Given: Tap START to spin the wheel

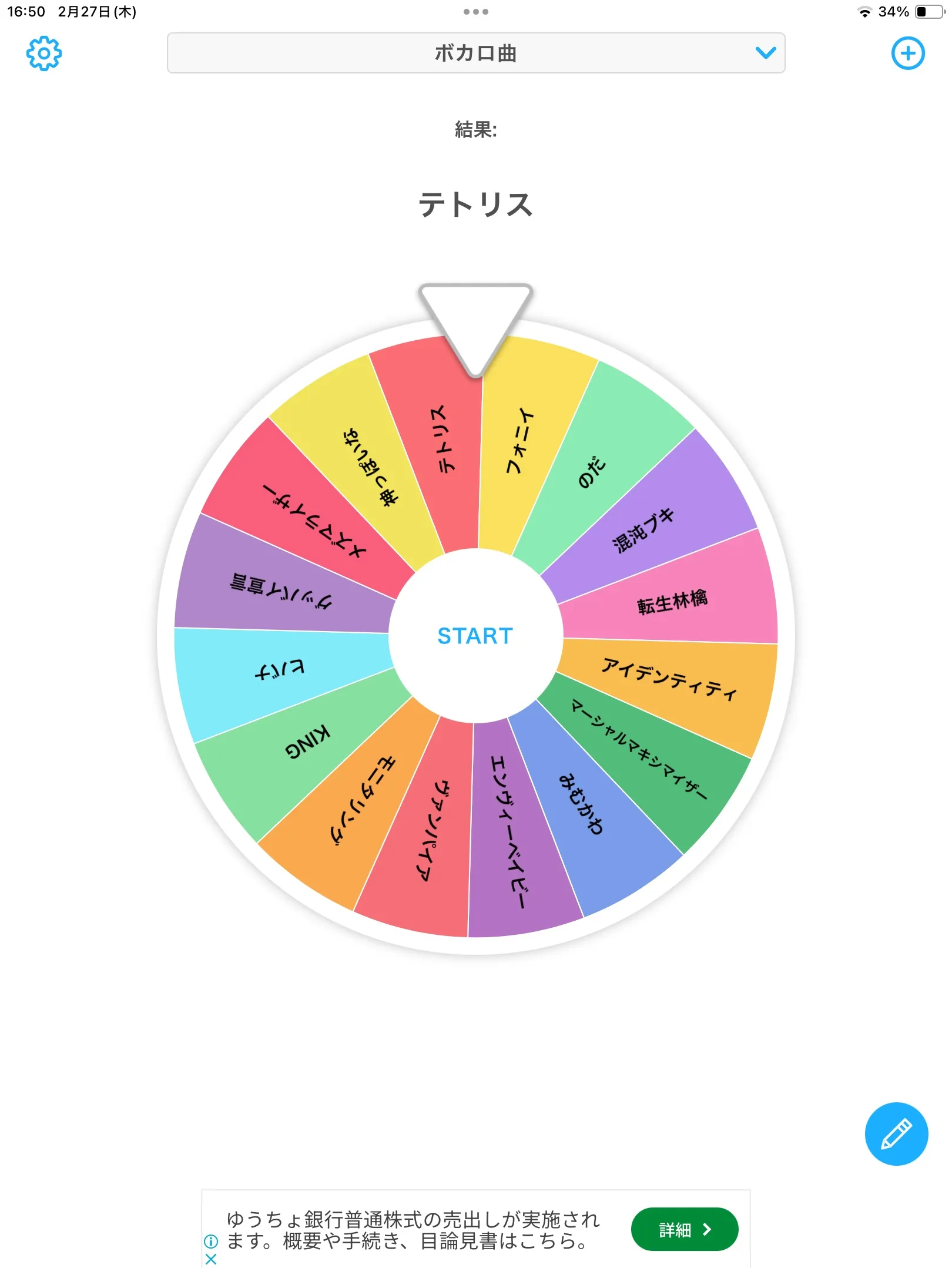Looking at the screenshot, I should point(475,636).
